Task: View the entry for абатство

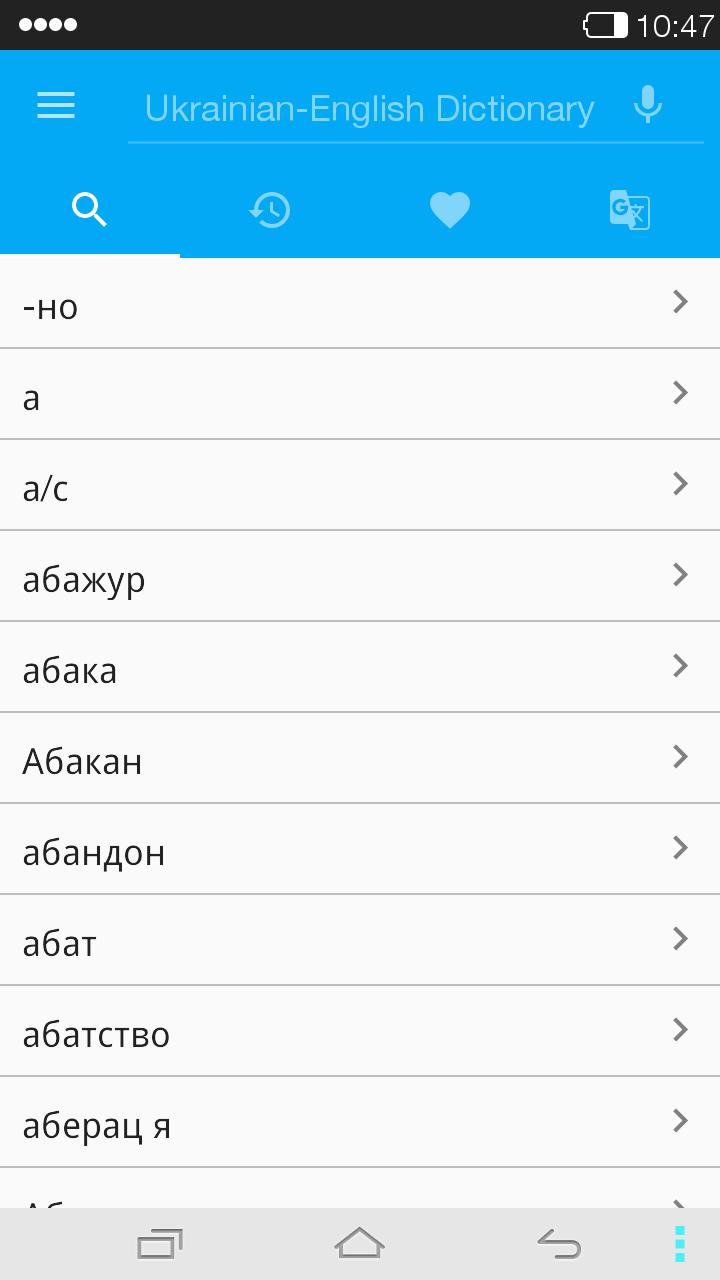Action: (360, 1032)
